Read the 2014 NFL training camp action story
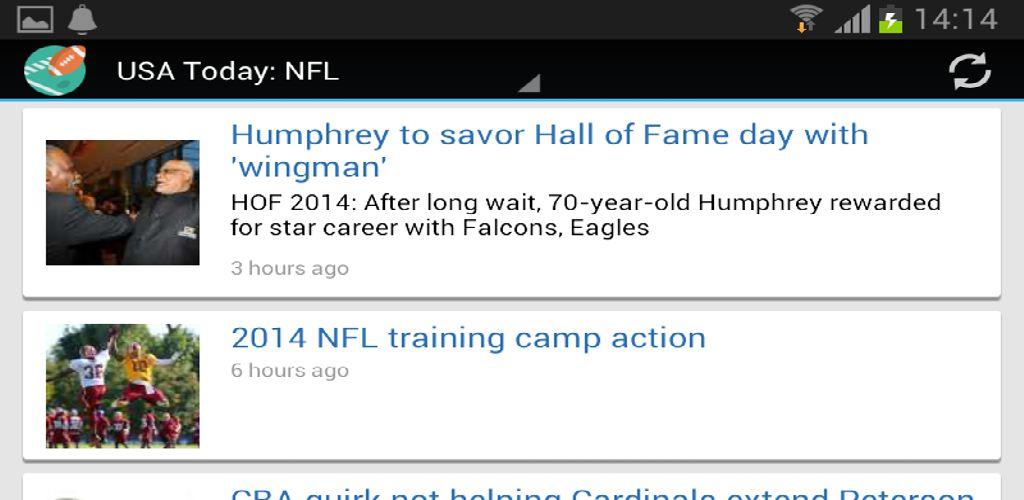Screen dimensions: 1024x500 click(468, 338)
